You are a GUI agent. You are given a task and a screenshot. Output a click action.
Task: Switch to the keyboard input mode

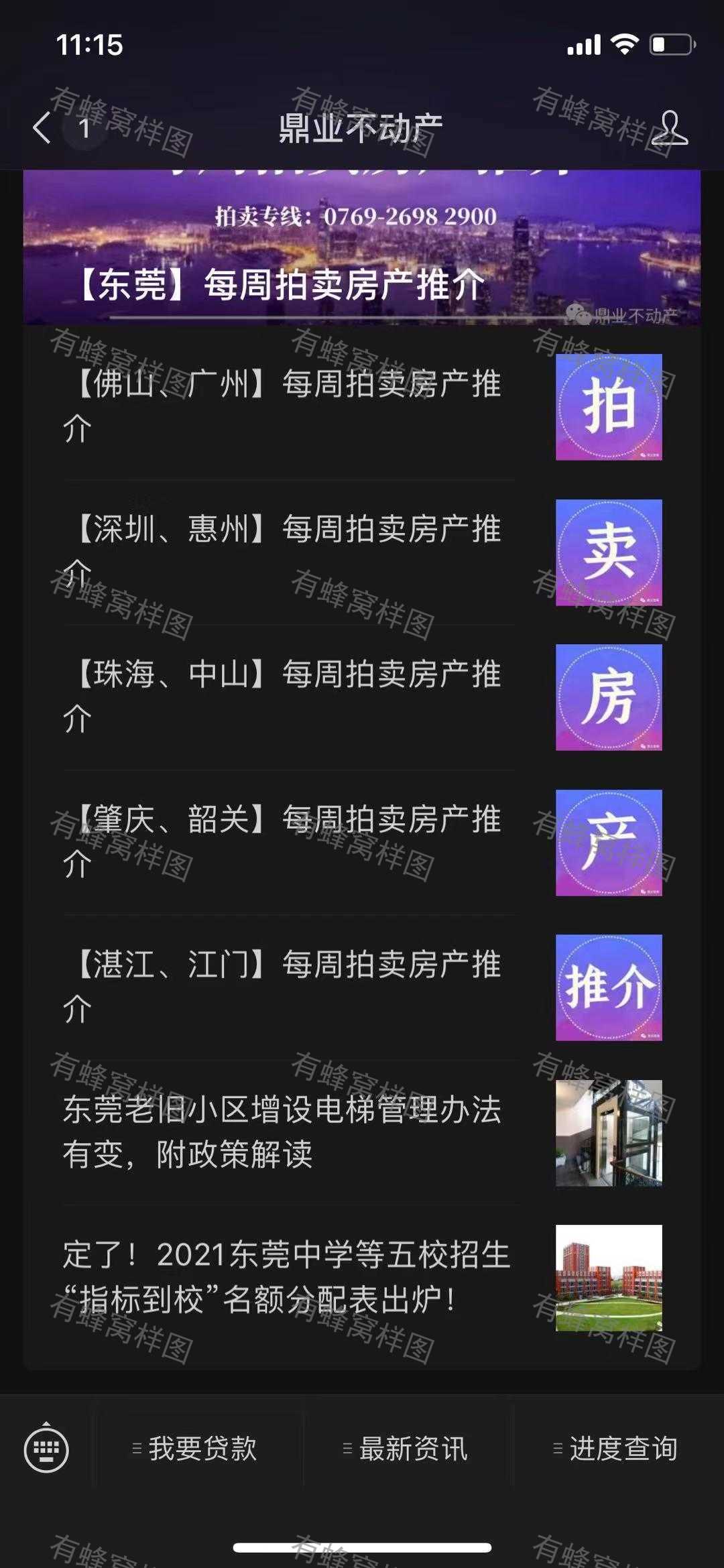coord(46,1449)
